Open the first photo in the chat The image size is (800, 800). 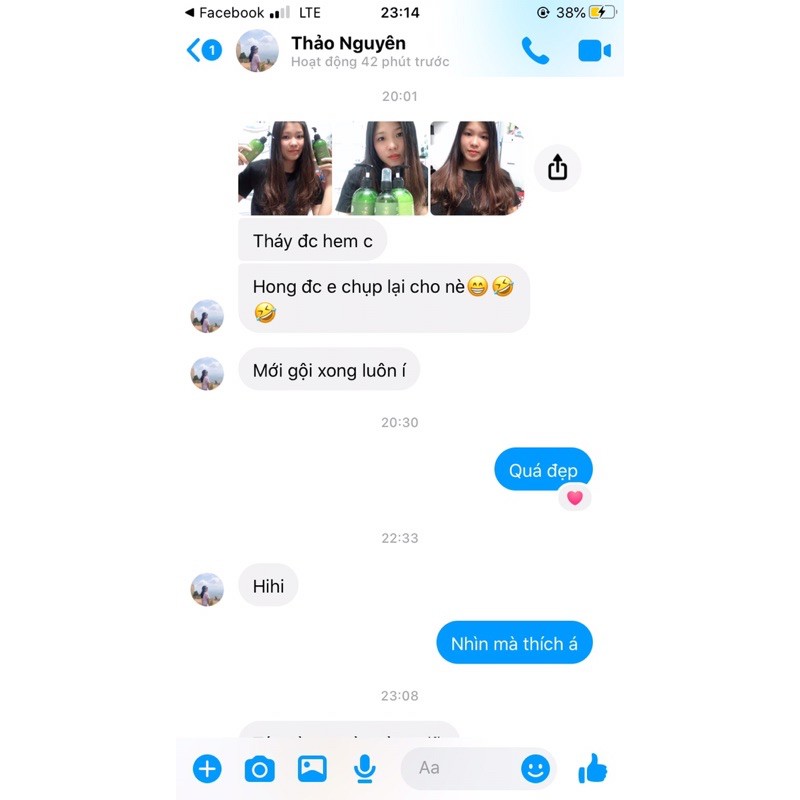point(285,168)
